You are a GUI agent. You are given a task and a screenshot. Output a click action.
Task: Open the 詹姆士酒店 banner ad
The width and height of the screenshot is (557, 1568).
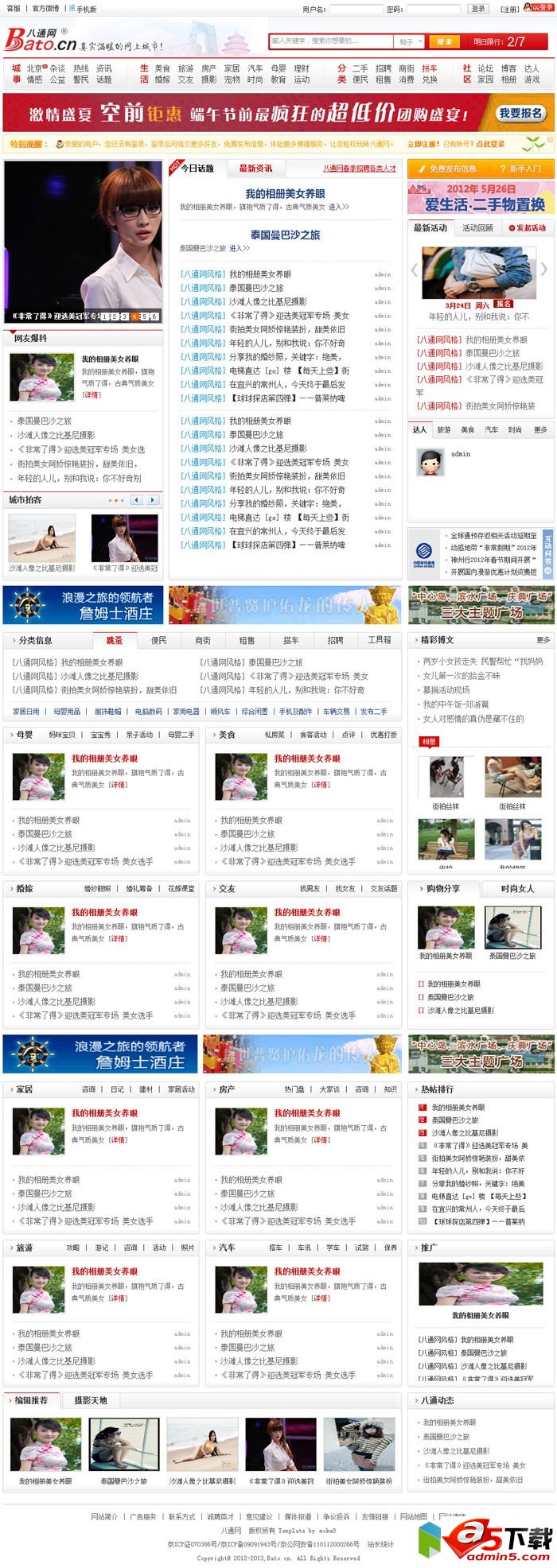(x=84, y=605)
